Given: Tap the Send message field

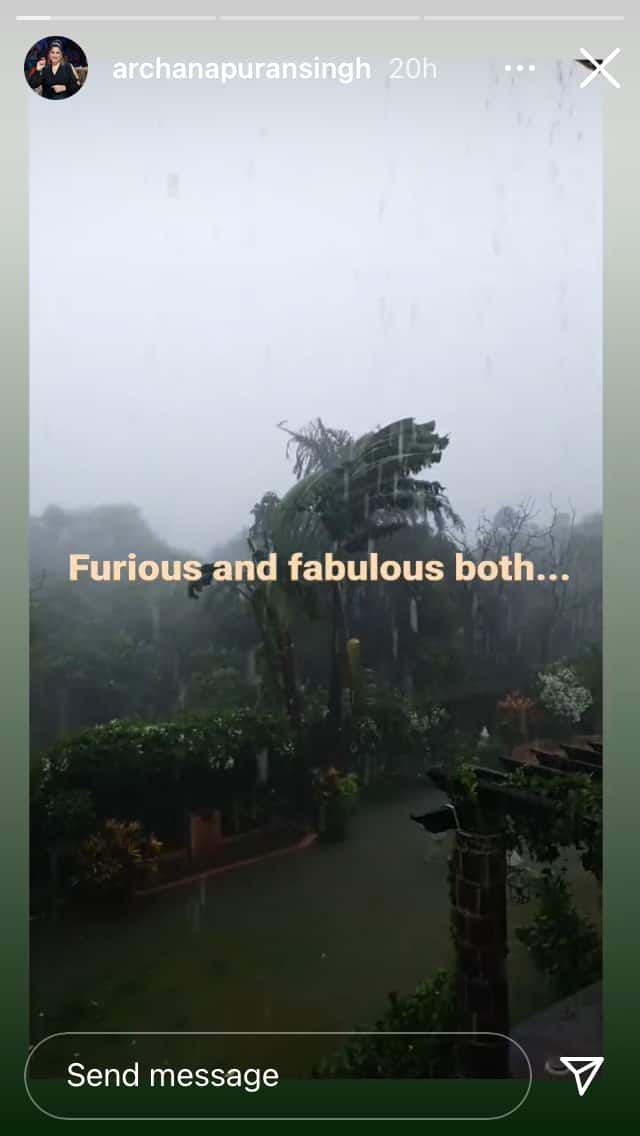Looking at the screenshot, I should [x=278, y=1076].
